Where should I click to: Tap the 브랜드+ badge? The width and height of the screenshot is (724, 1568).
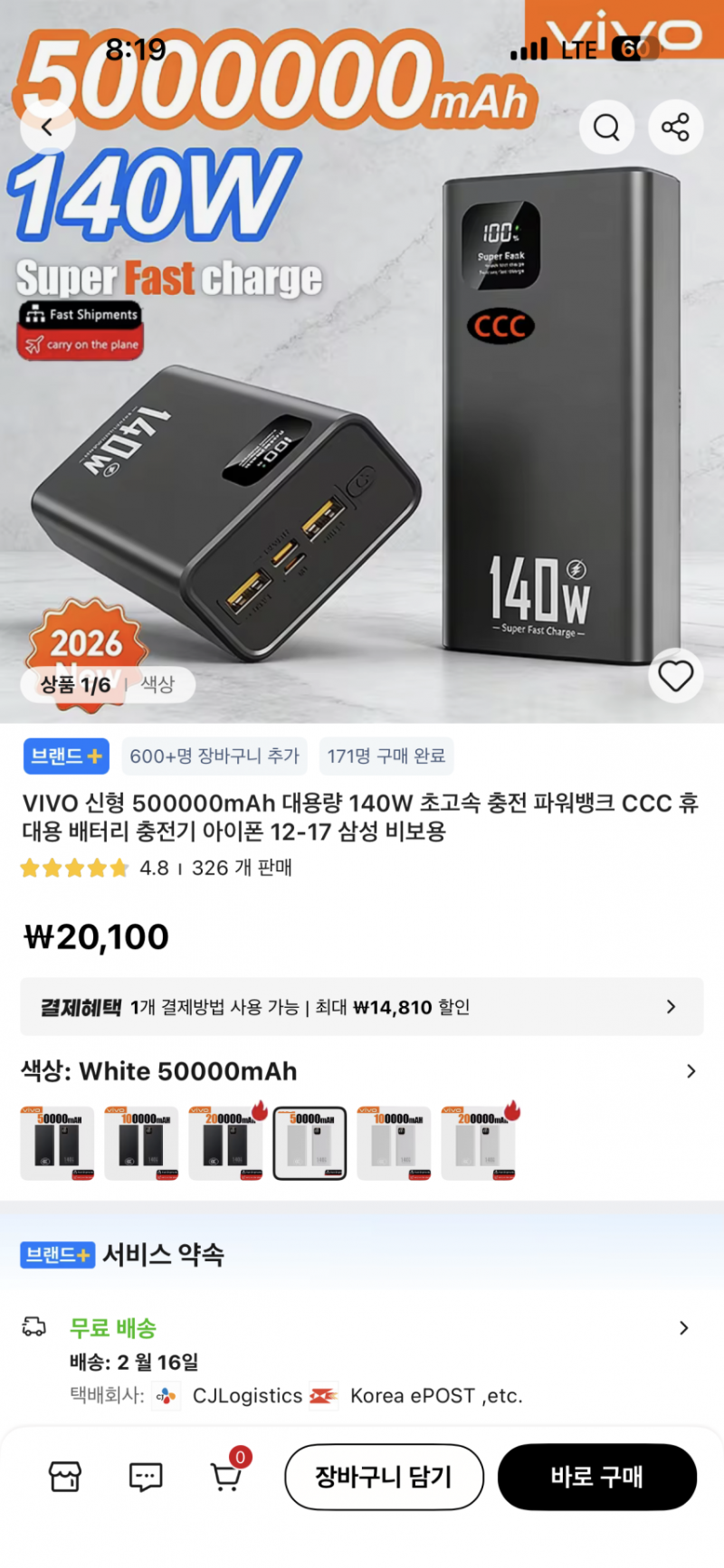[65, 756]
